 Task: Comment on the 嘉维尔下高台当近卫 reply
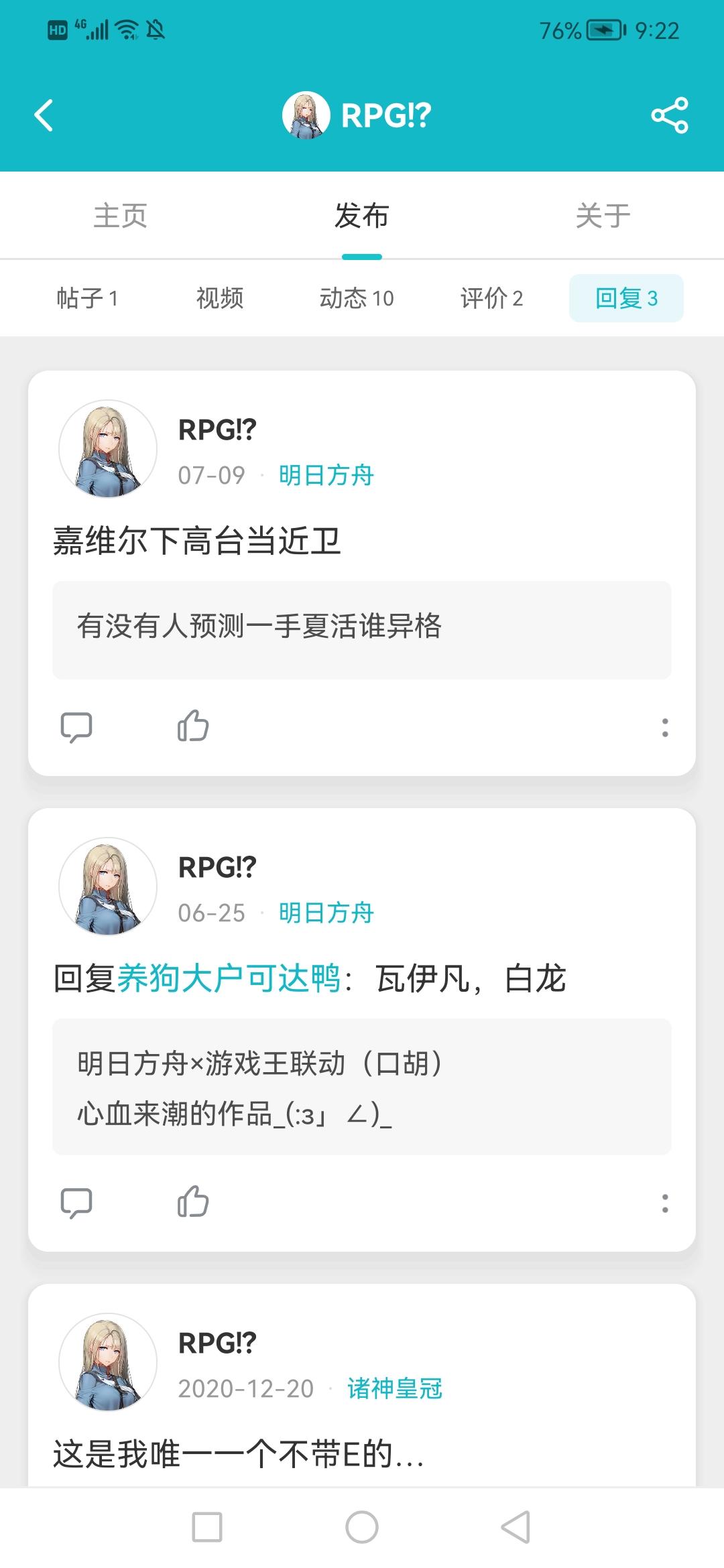pyautogui.click(x=76, y=727)
